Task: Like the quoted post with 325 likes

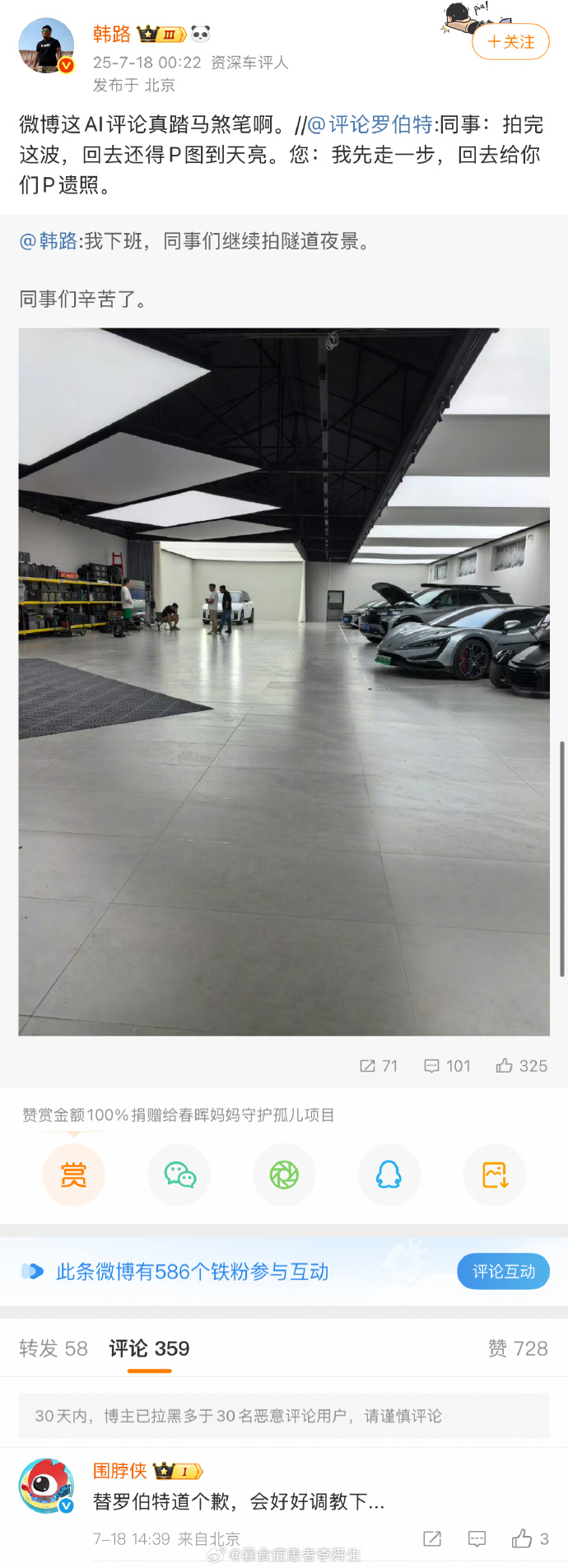Action: point(521,1066)
